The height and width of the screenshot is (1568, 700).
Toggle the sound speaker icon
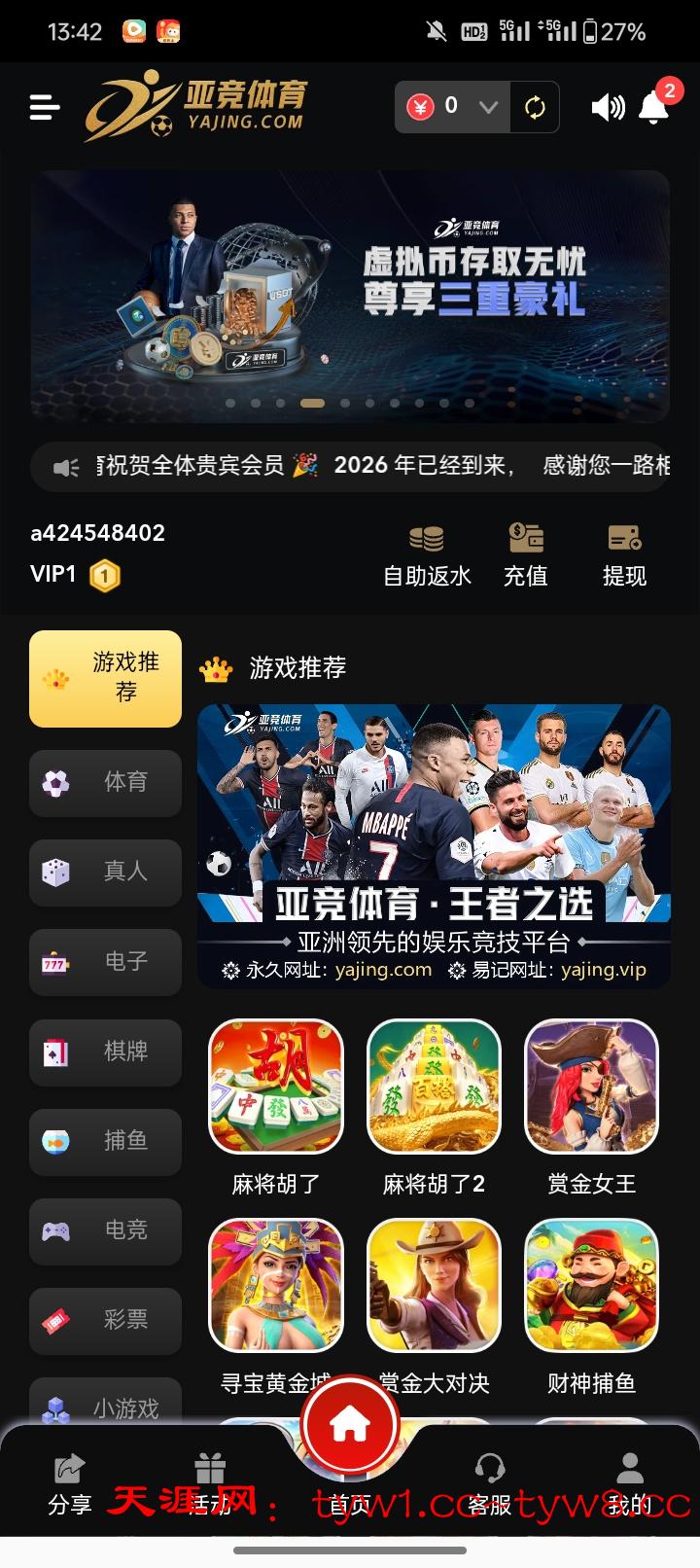[x=608, y=107]
